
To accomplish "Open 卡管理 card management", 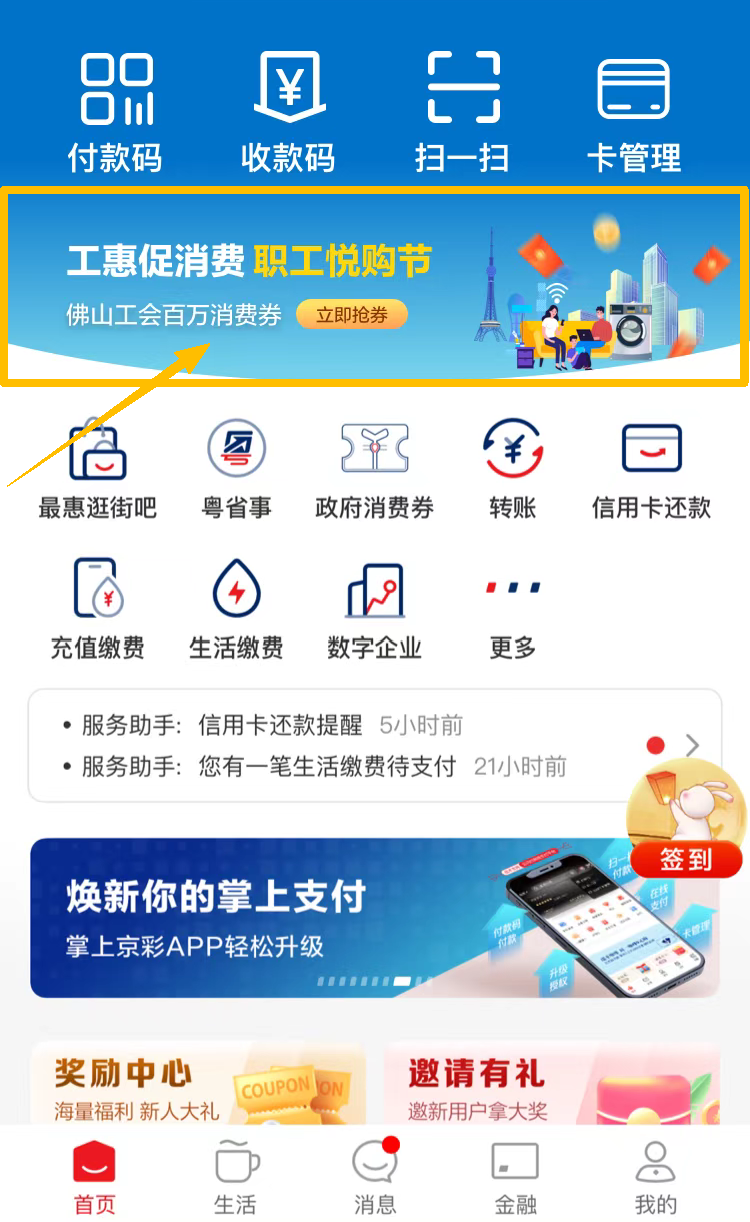I will [x=634, y=112].
